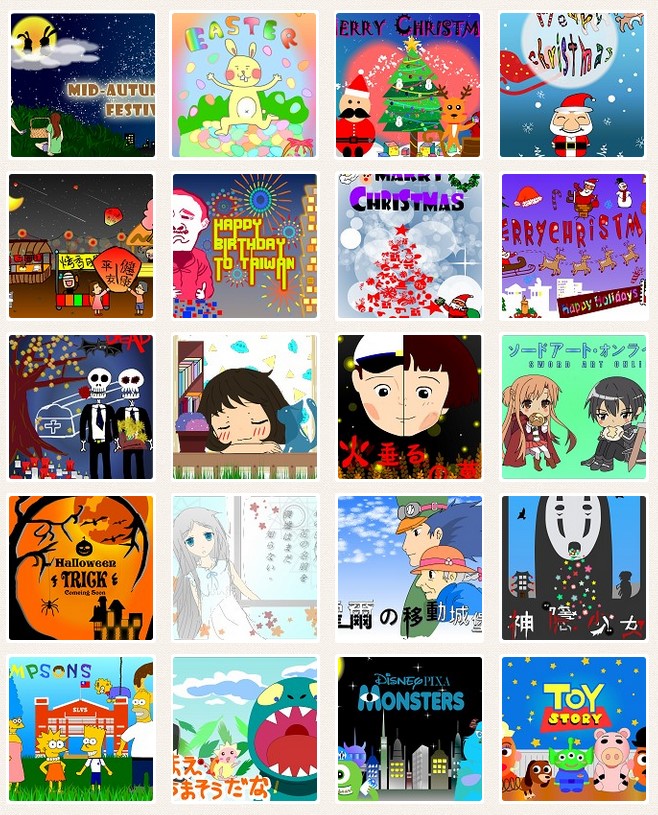
Task: View the sleeping girl at desk picture
Action: (245, 407)
